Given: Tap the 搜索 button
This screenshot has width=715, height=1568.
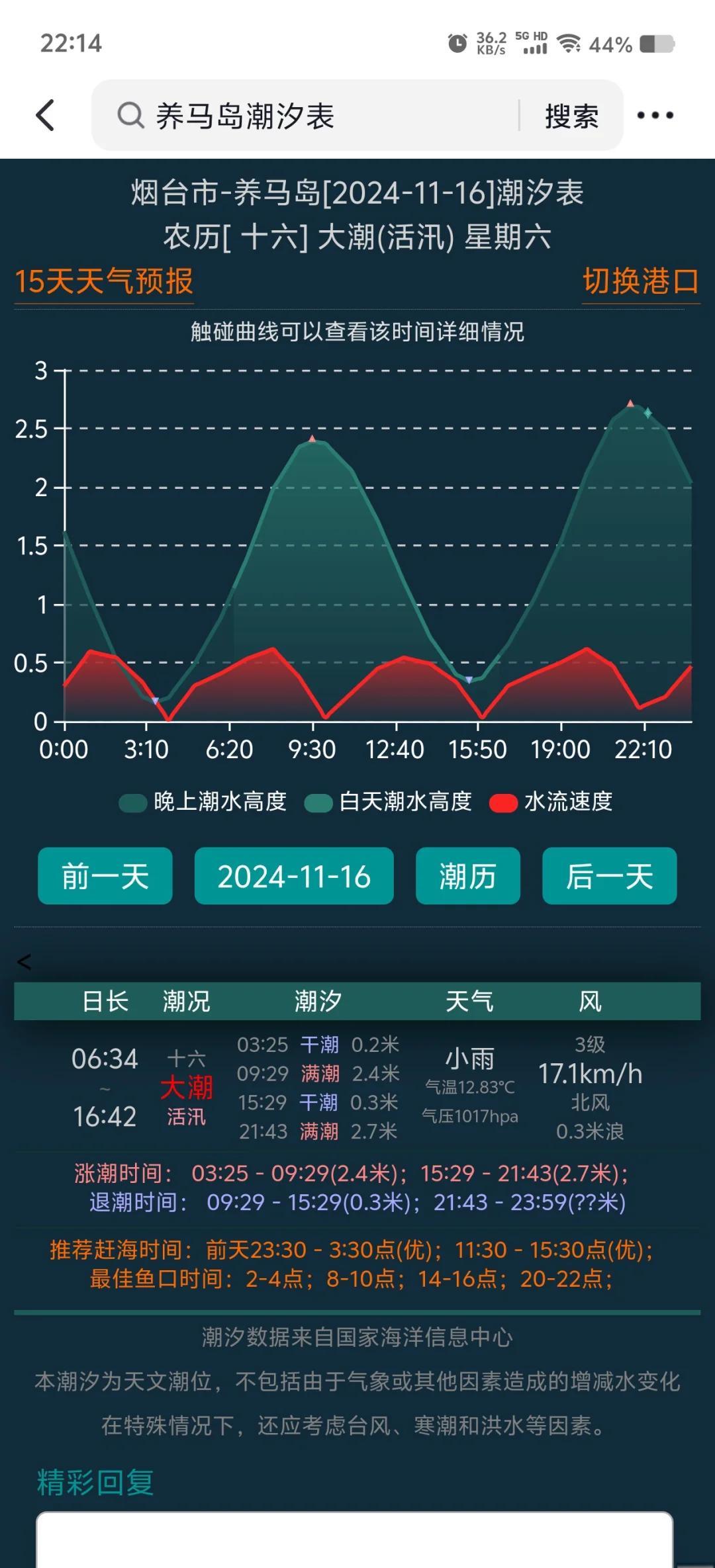Looking at the screenshot, I should click(571, 116).
